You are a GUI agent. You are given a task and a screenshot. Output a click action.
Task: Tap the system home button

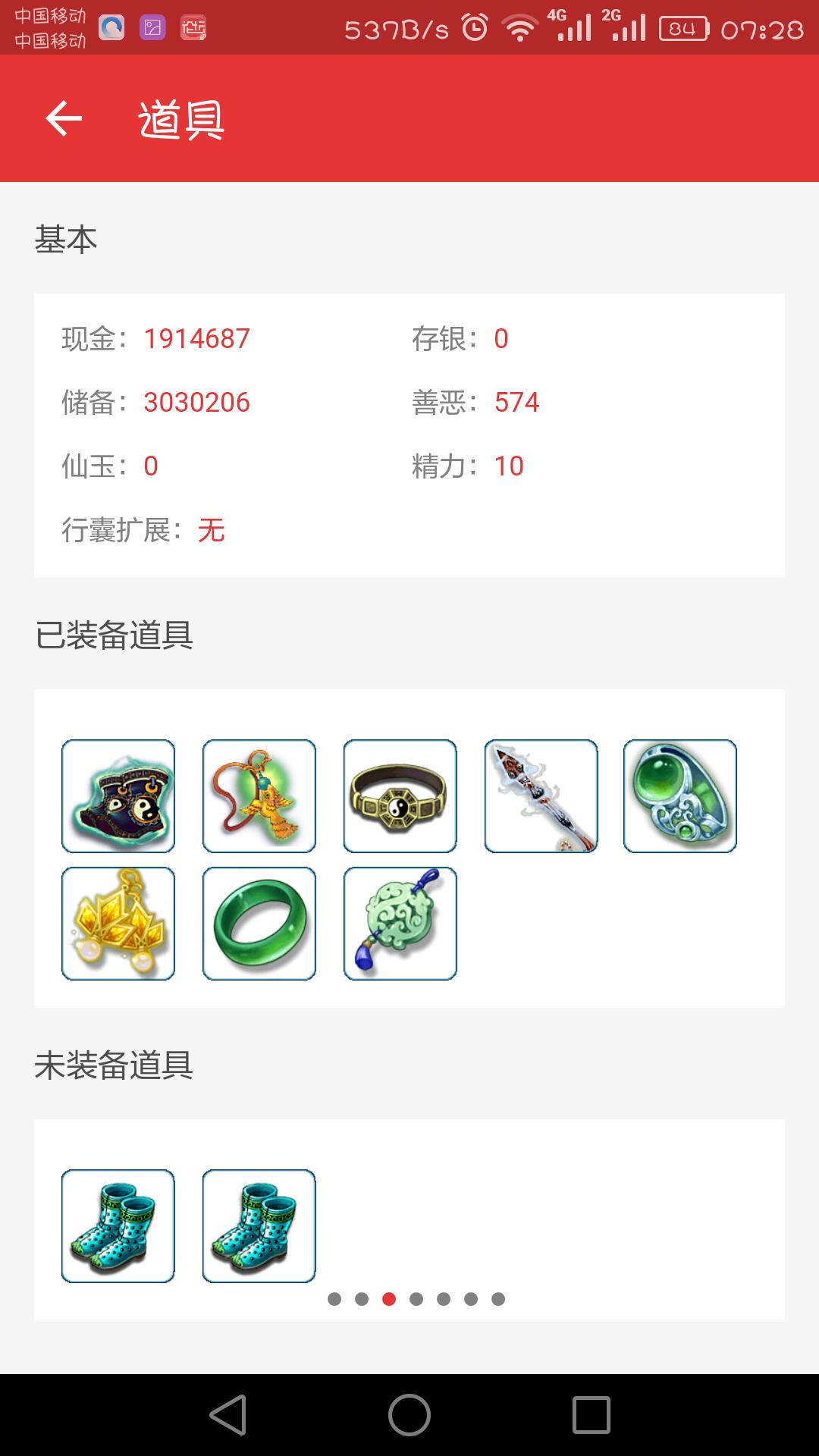point(409,1415)
